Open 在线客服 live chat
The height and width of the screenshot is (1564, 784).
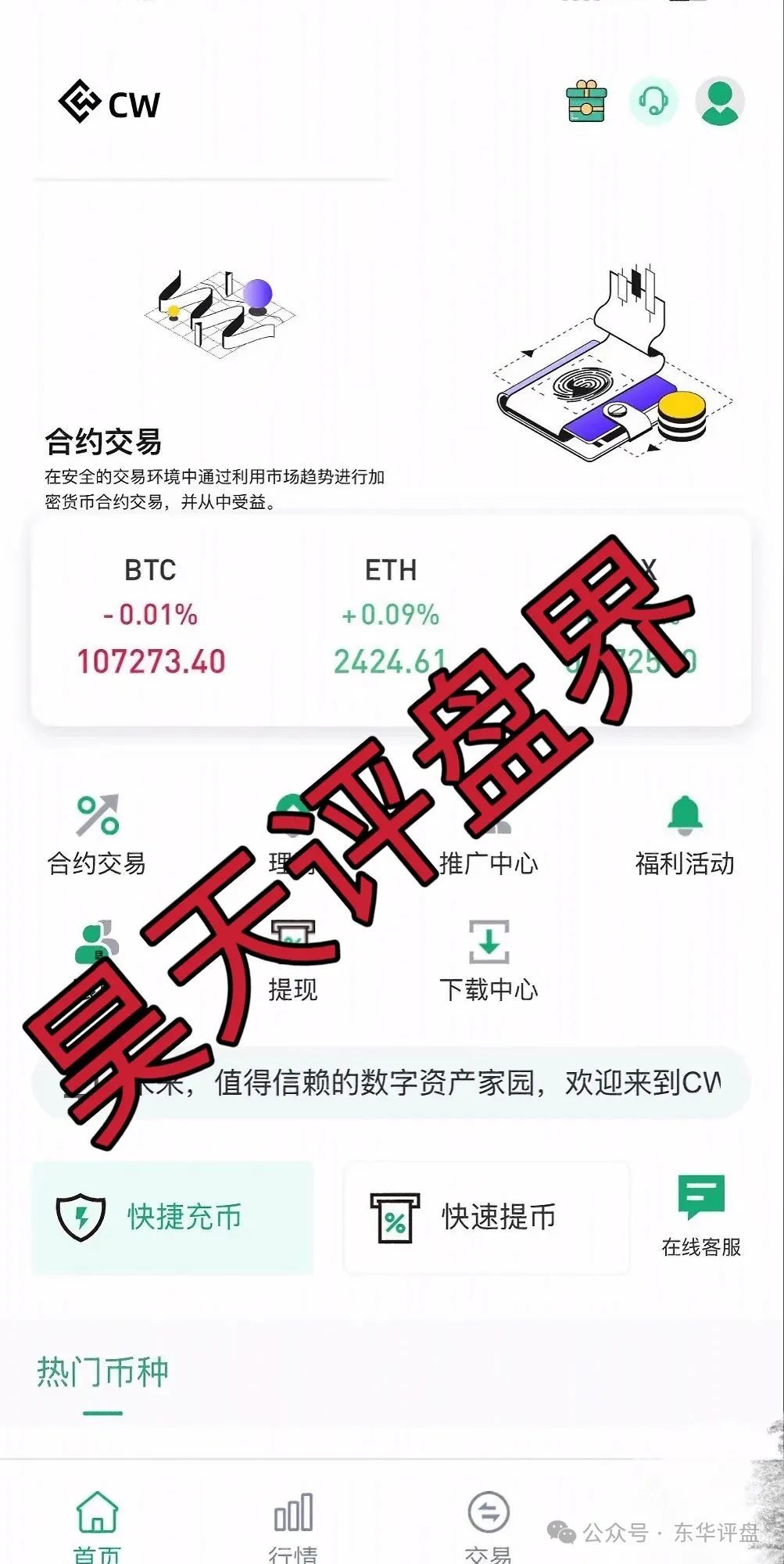click(701, 1216)
